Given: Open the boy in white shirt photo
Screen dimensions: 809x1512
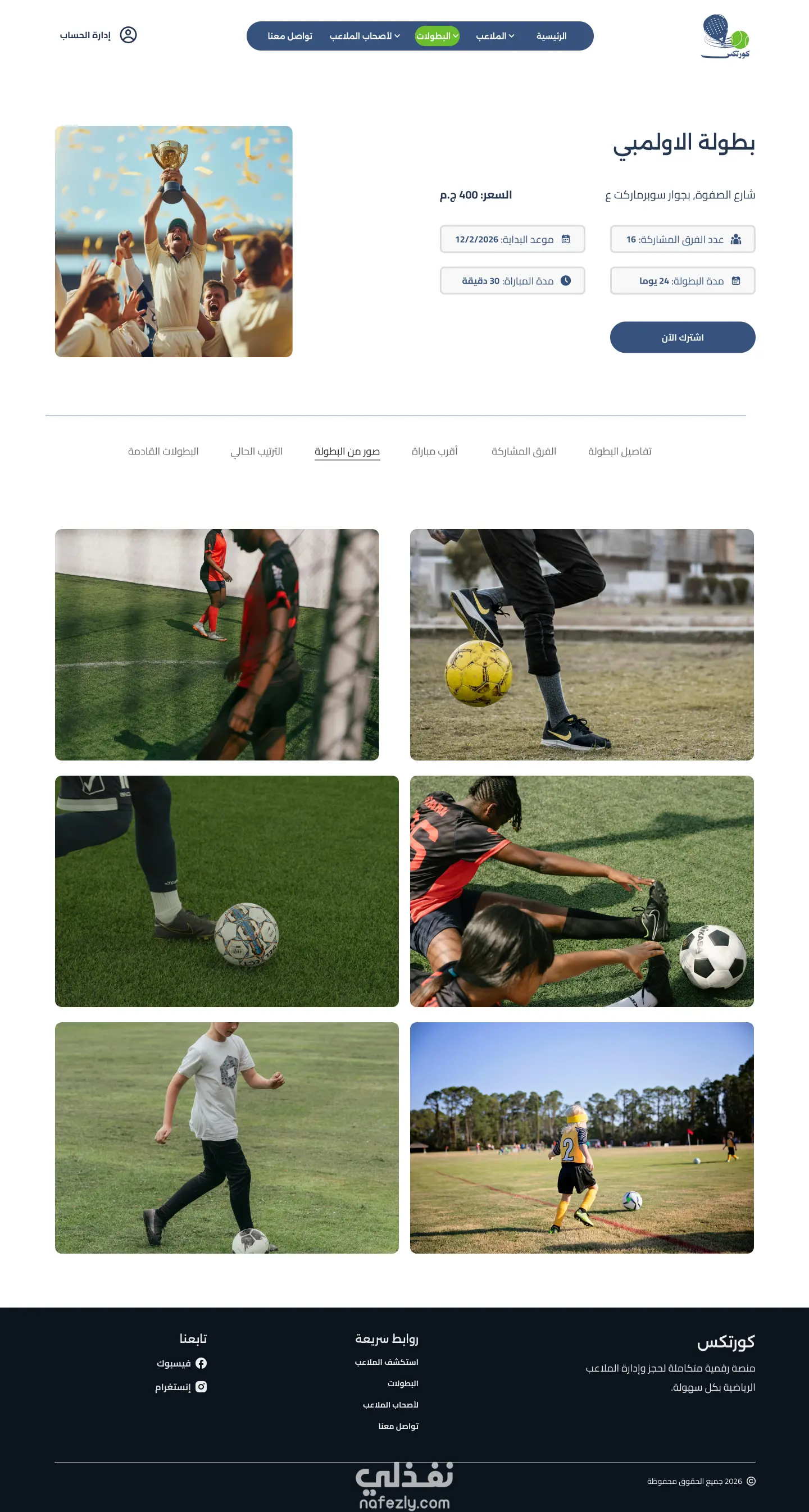Looking at the screenshot, I should 226,1137.
